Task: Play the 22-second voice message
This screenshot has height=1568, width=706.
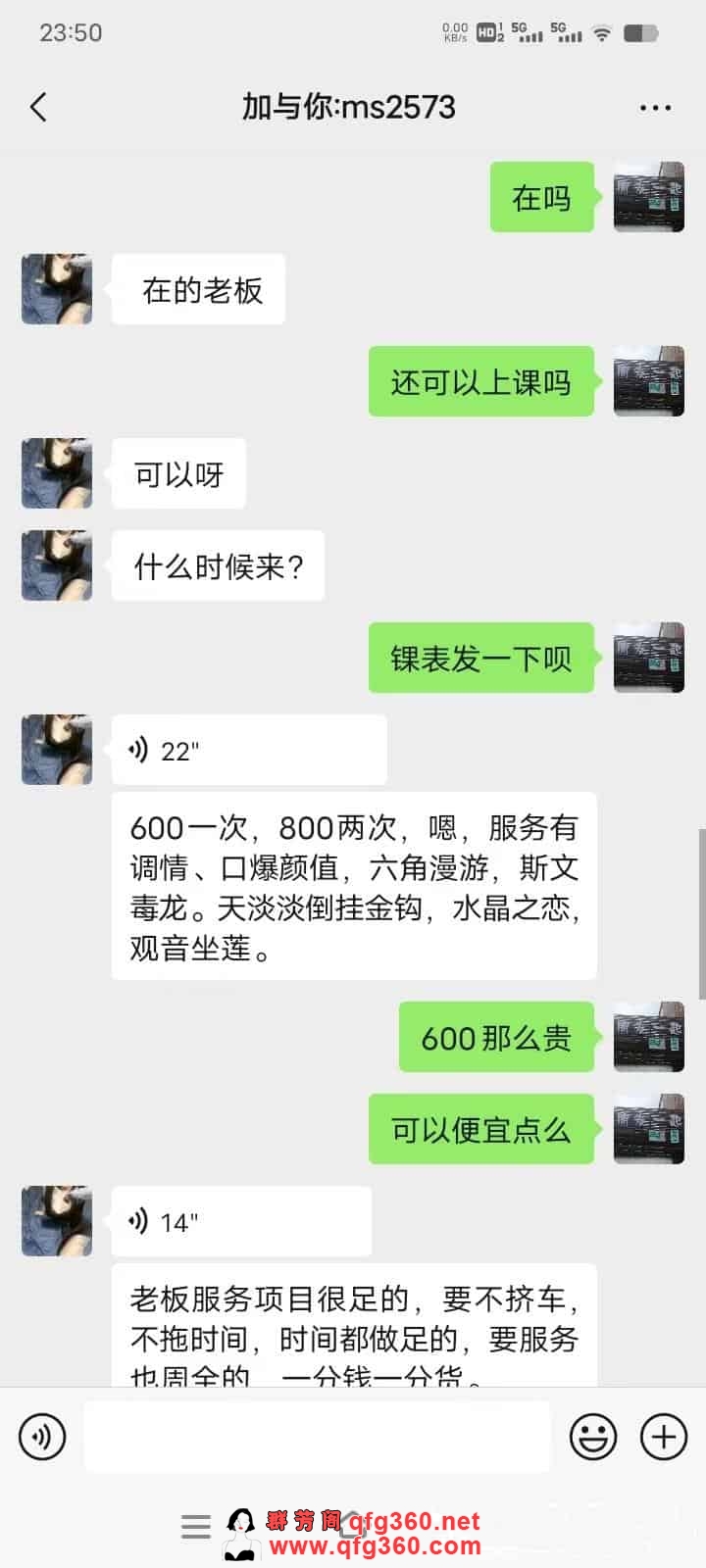Action: coord(249,751)
